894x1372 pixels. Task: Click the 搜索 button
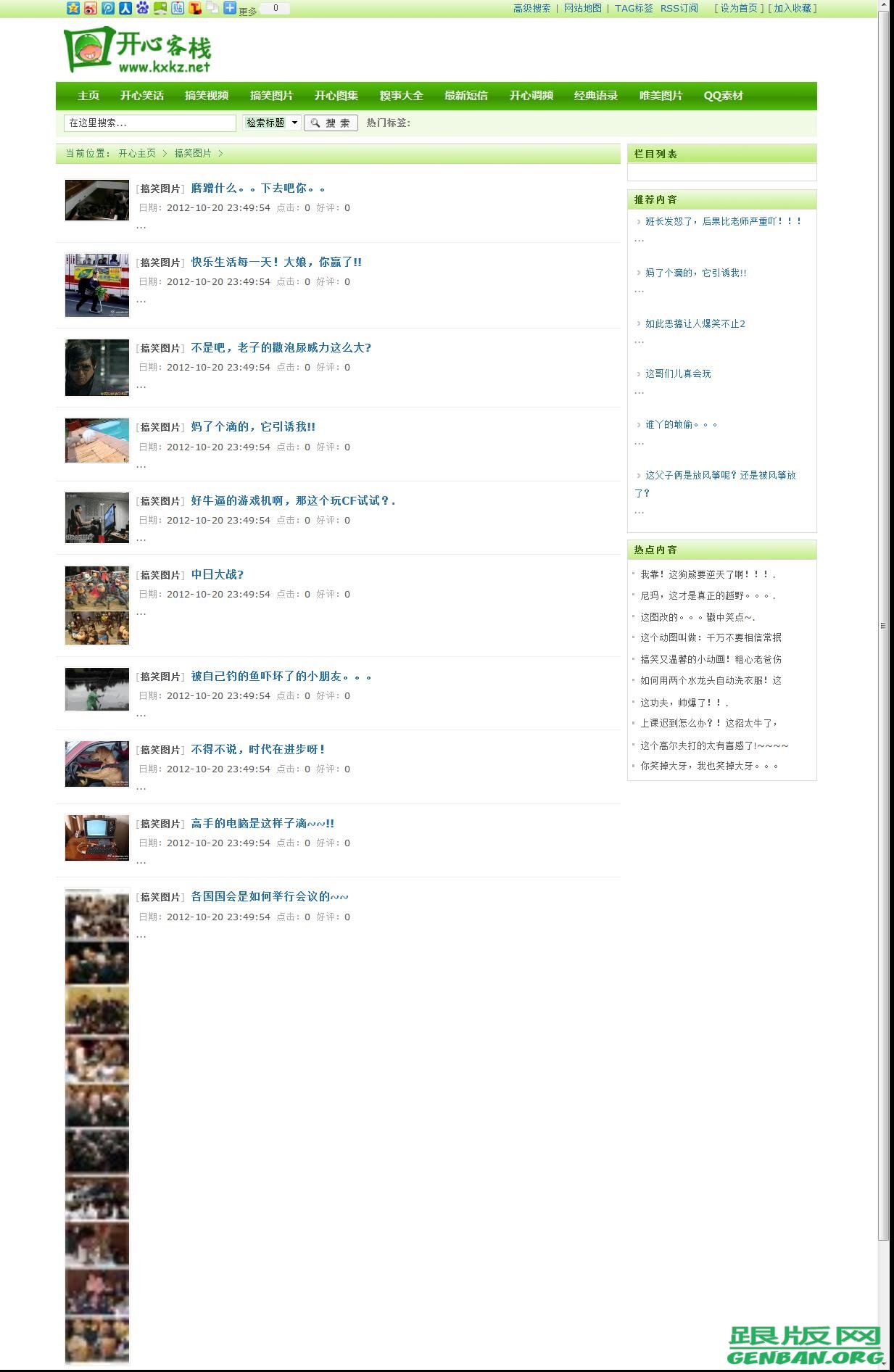(331, 123)
